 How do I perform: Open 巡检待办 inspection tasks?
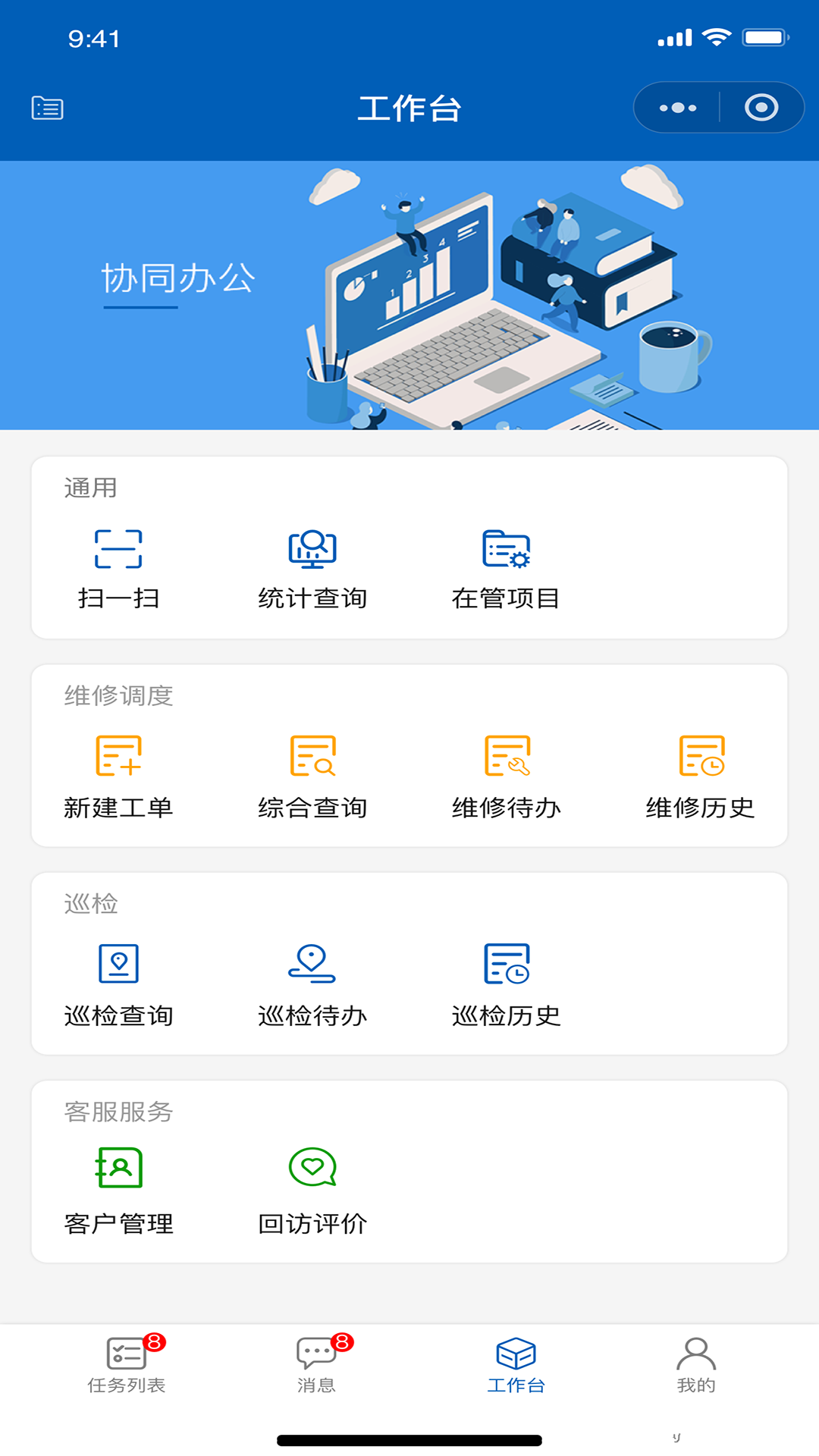click(312, 982)
